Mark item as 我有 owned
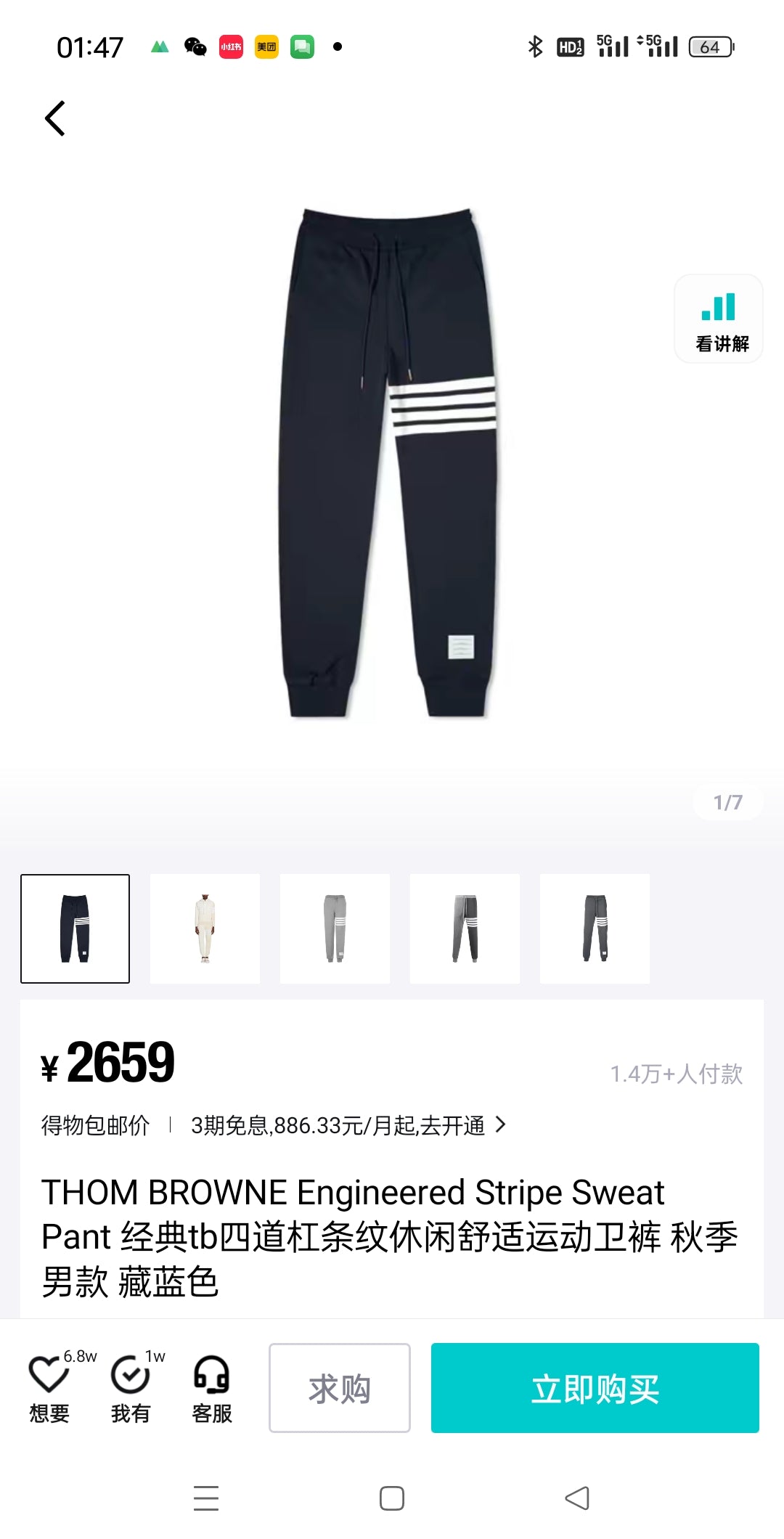 pos(131,1388)
